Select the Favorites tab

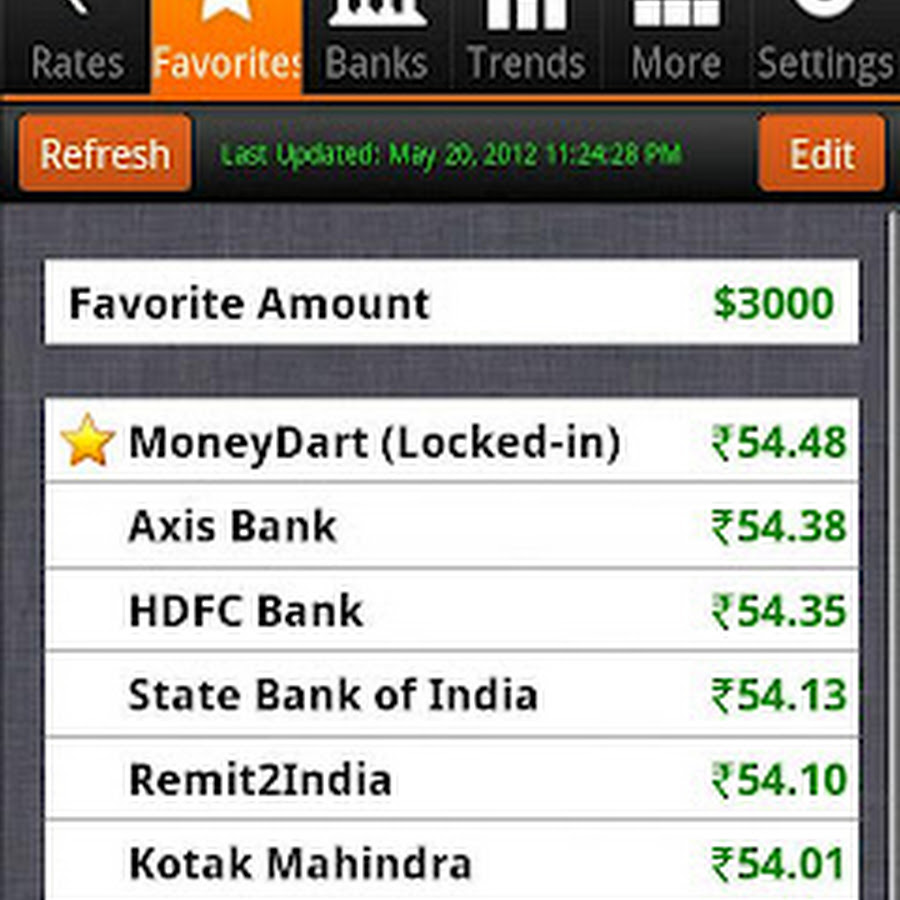click(227, 45)
